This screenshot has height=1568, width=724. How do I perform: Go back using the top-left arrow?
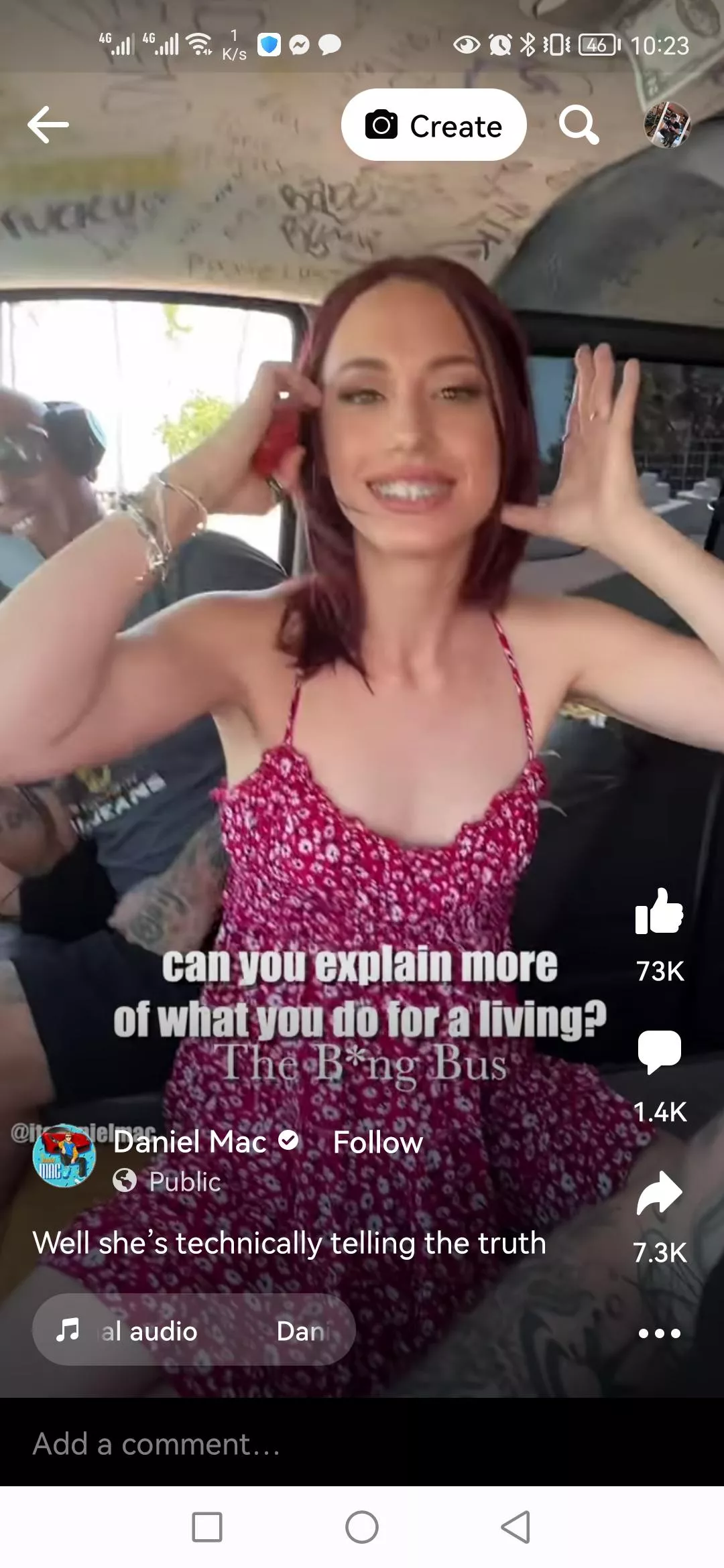pos(48,125)
